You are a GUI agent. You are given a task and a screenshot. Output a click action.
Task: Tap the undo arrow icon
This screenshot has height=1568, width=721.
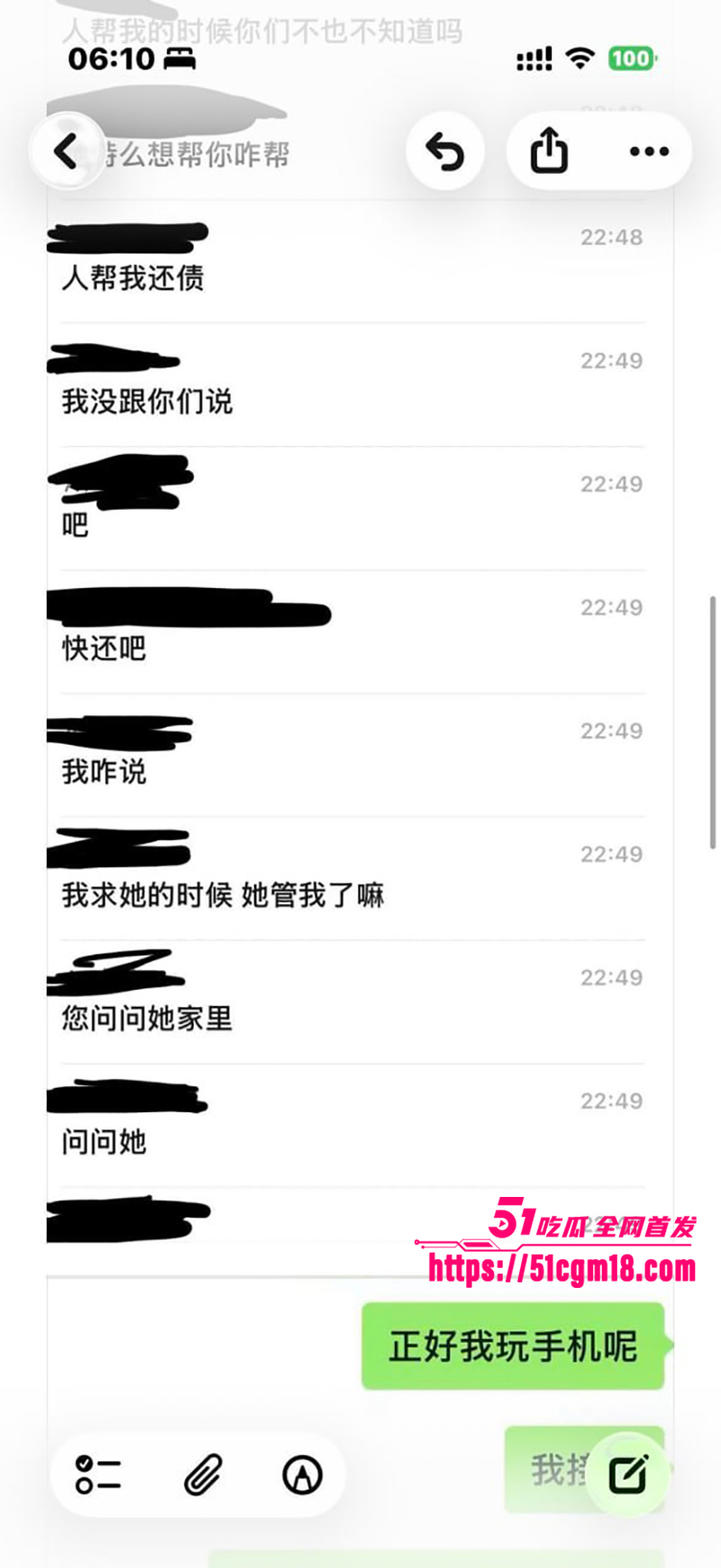pyautogui.click(x=445, y=150)
